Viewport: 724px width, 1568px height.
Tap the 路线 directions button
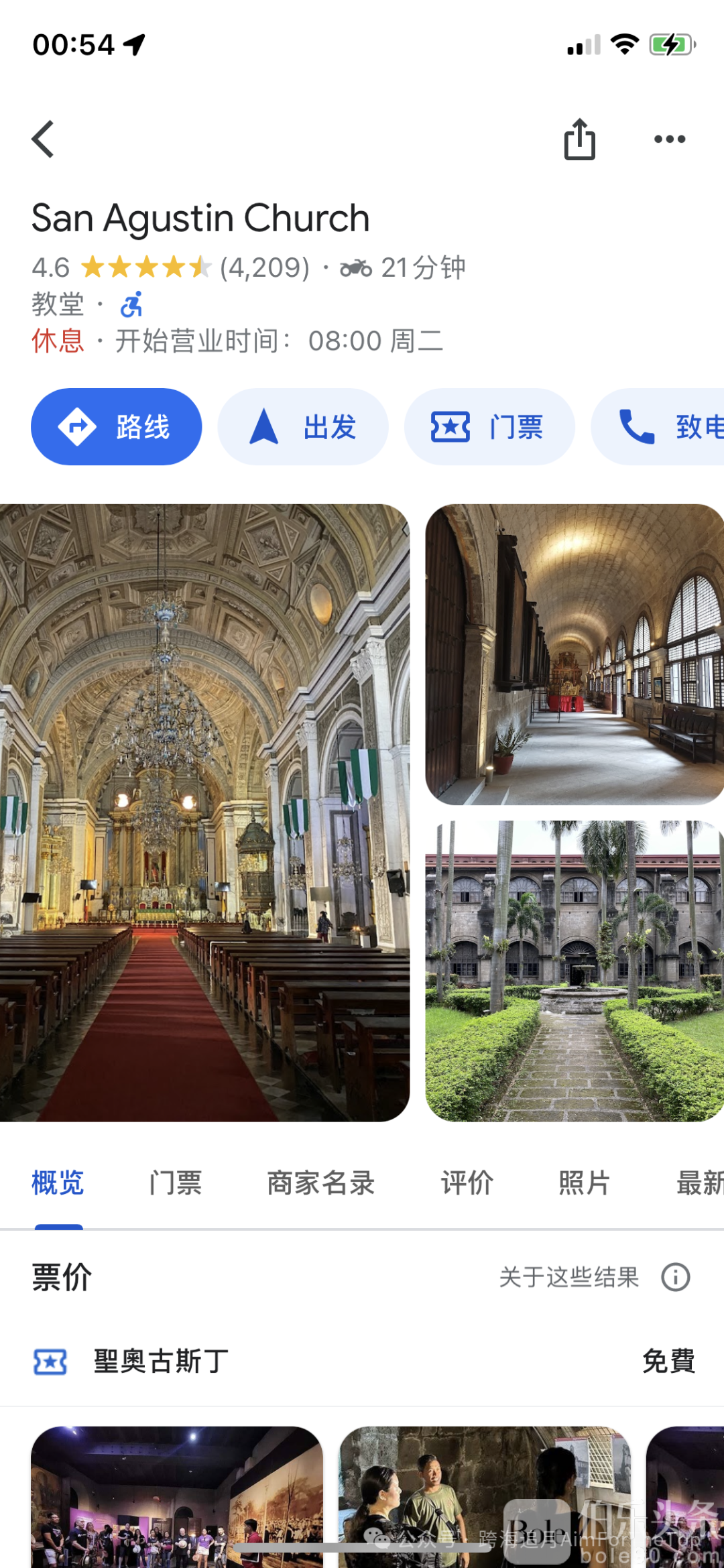pyautogui.click(x=117, y=427)
